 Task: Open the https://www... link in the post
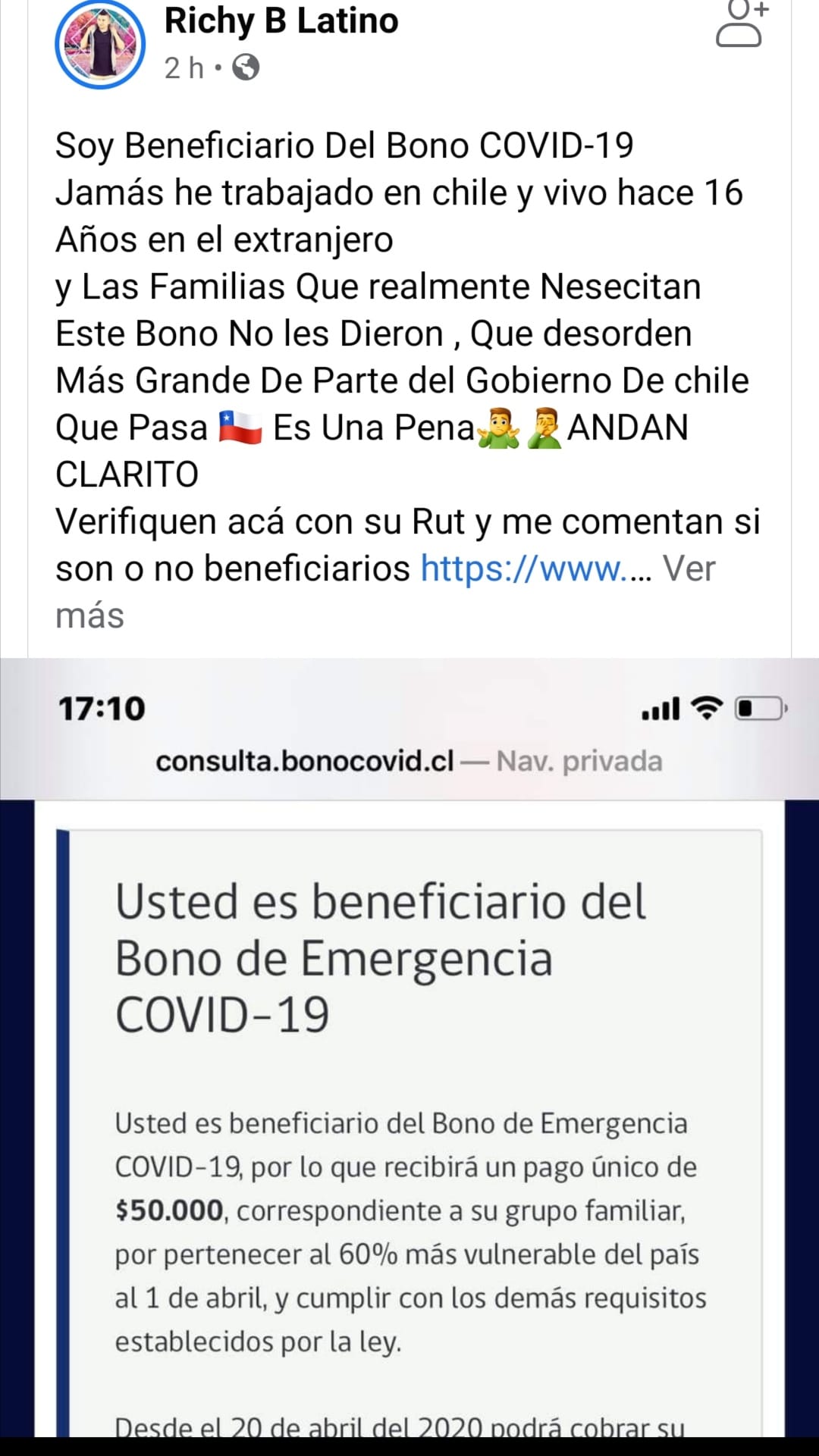535,568
